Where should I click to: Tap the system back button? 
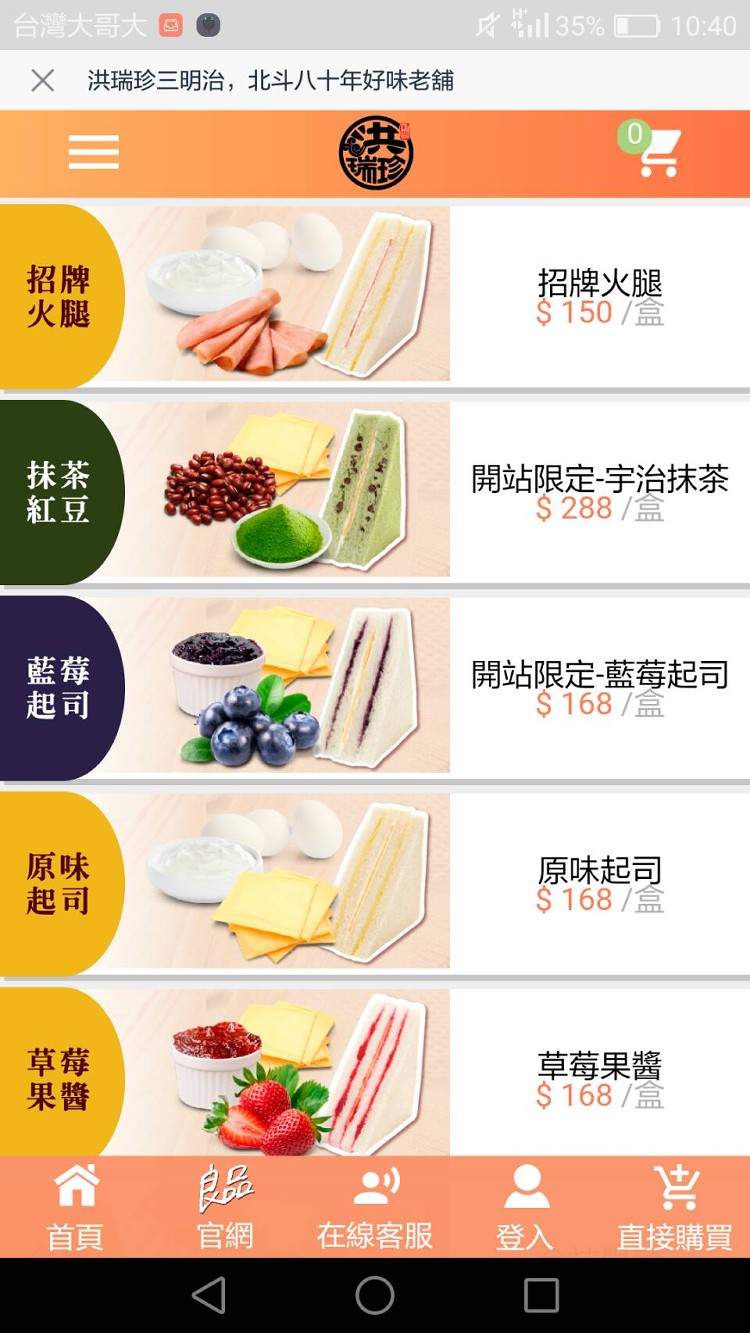[x=208, y=1295]
